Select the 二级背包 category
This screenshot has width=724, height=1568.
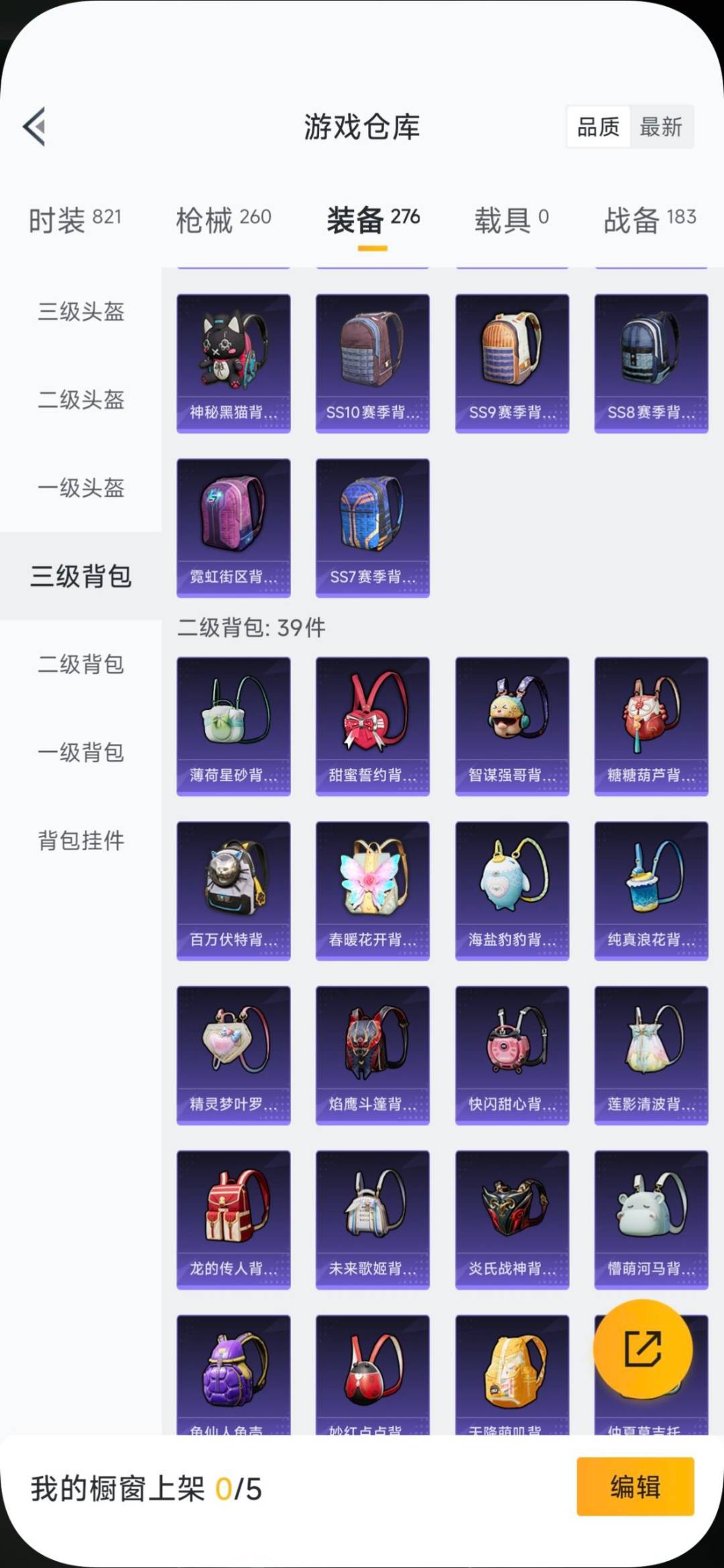pyautogui.click(x=80, y=665)
